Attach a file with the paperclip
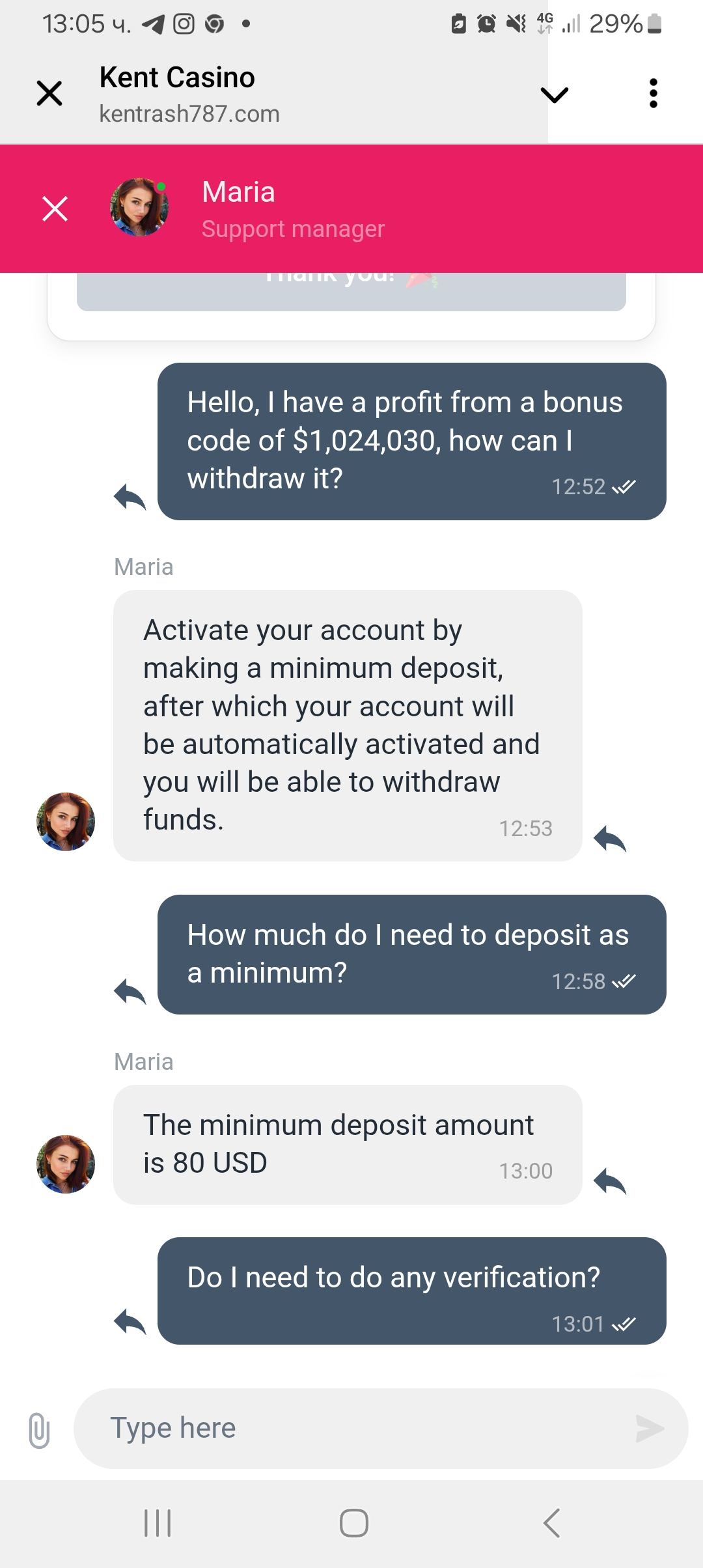Image resolution: width=703 pixels, height=1568 pixels. tap(39, 1430)
